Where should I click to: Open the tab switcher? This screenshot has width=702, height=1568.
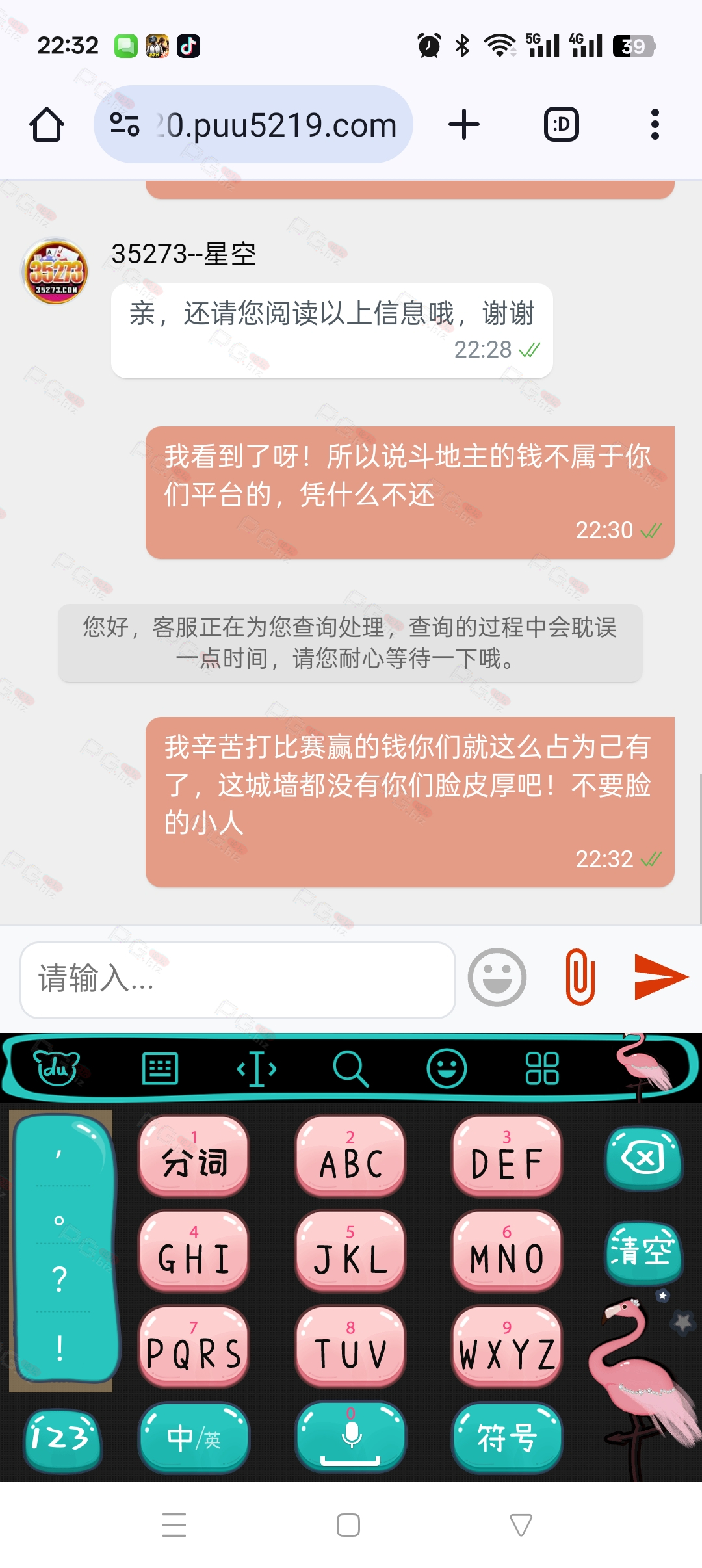[x=561, y=124]
